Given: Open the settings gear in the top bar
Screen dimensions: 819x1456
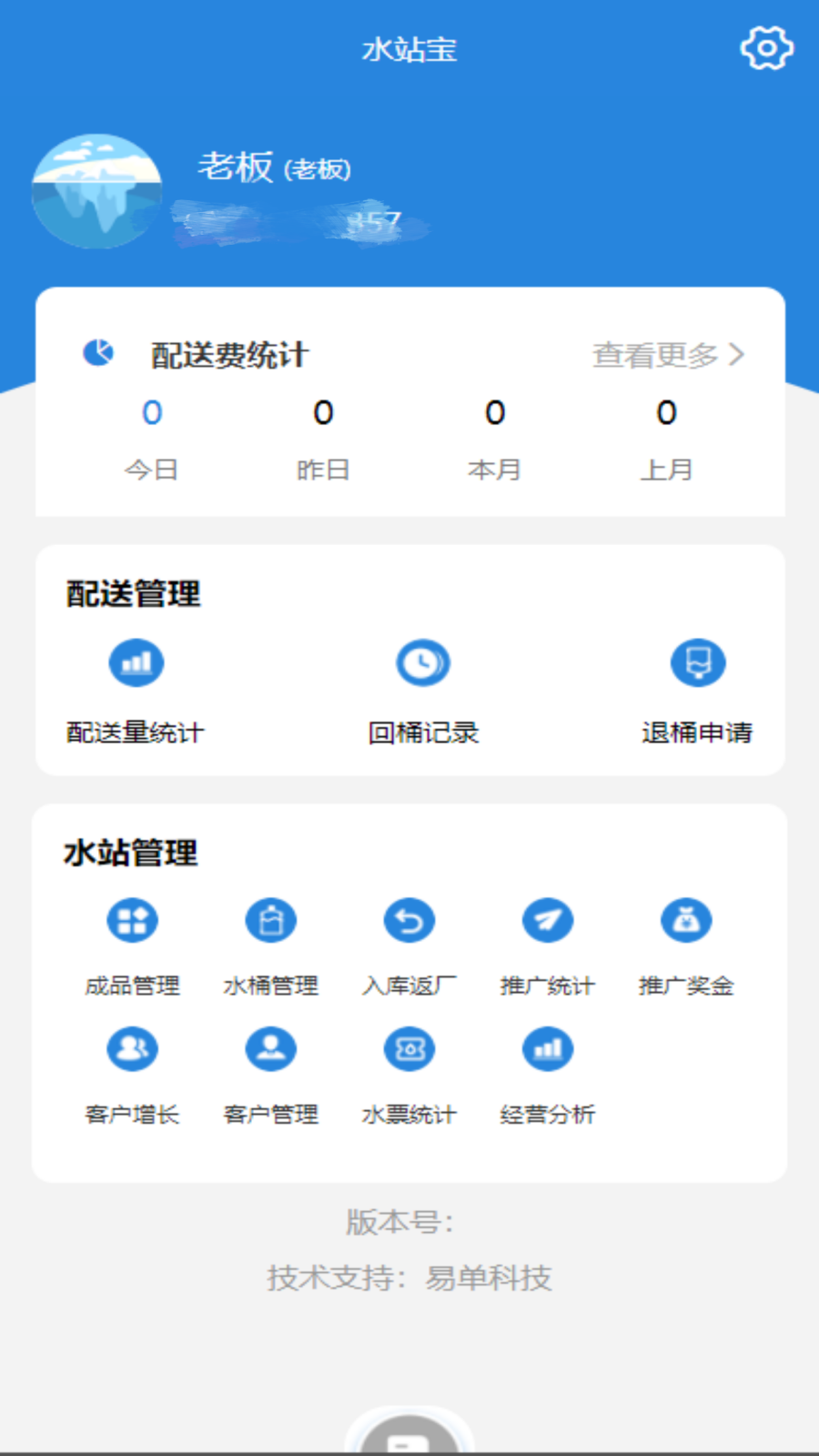Looking at the screenshot, I should click(765, 47).
